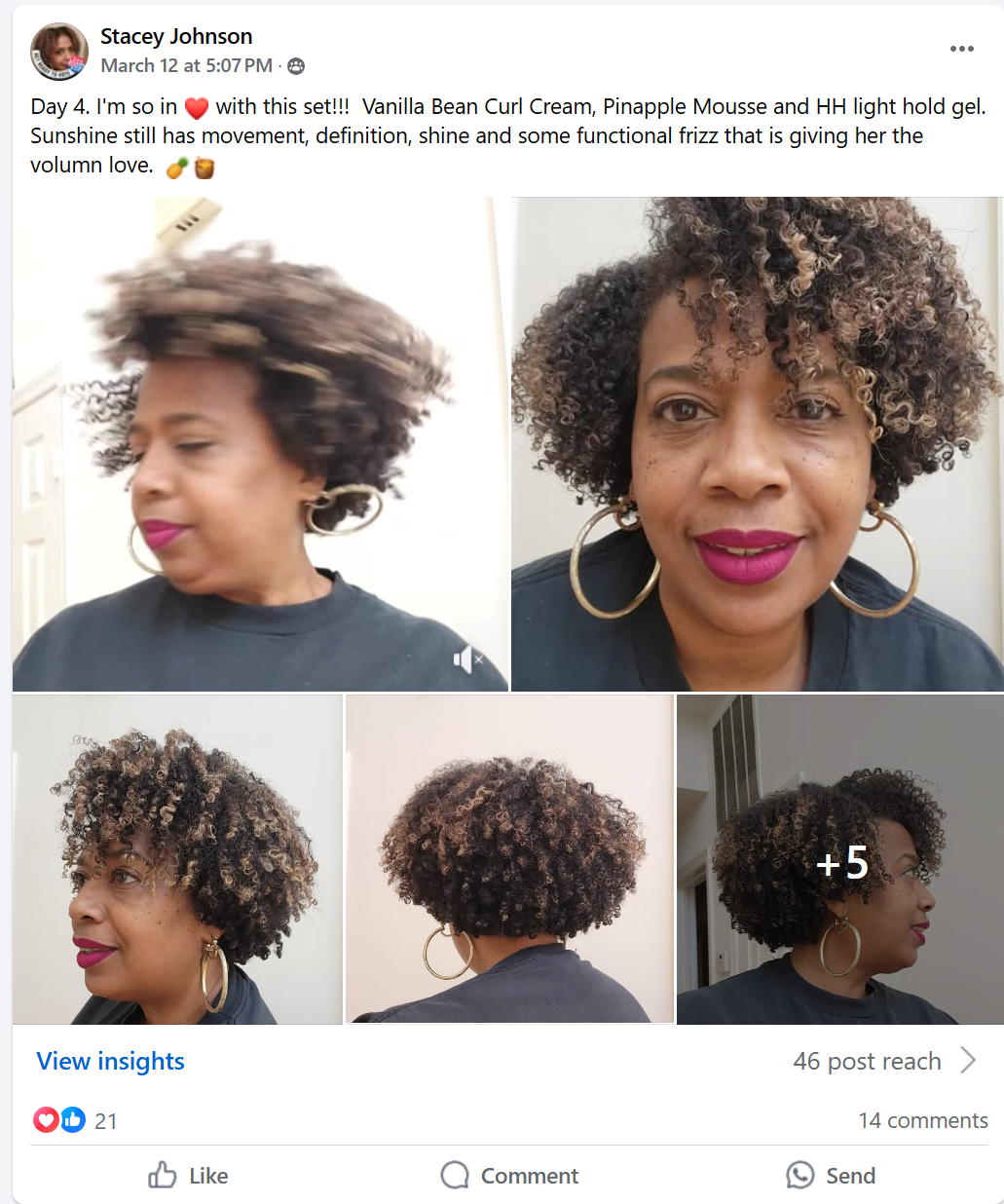Like this post
1004x1204 pixels.
(189, 1176)
